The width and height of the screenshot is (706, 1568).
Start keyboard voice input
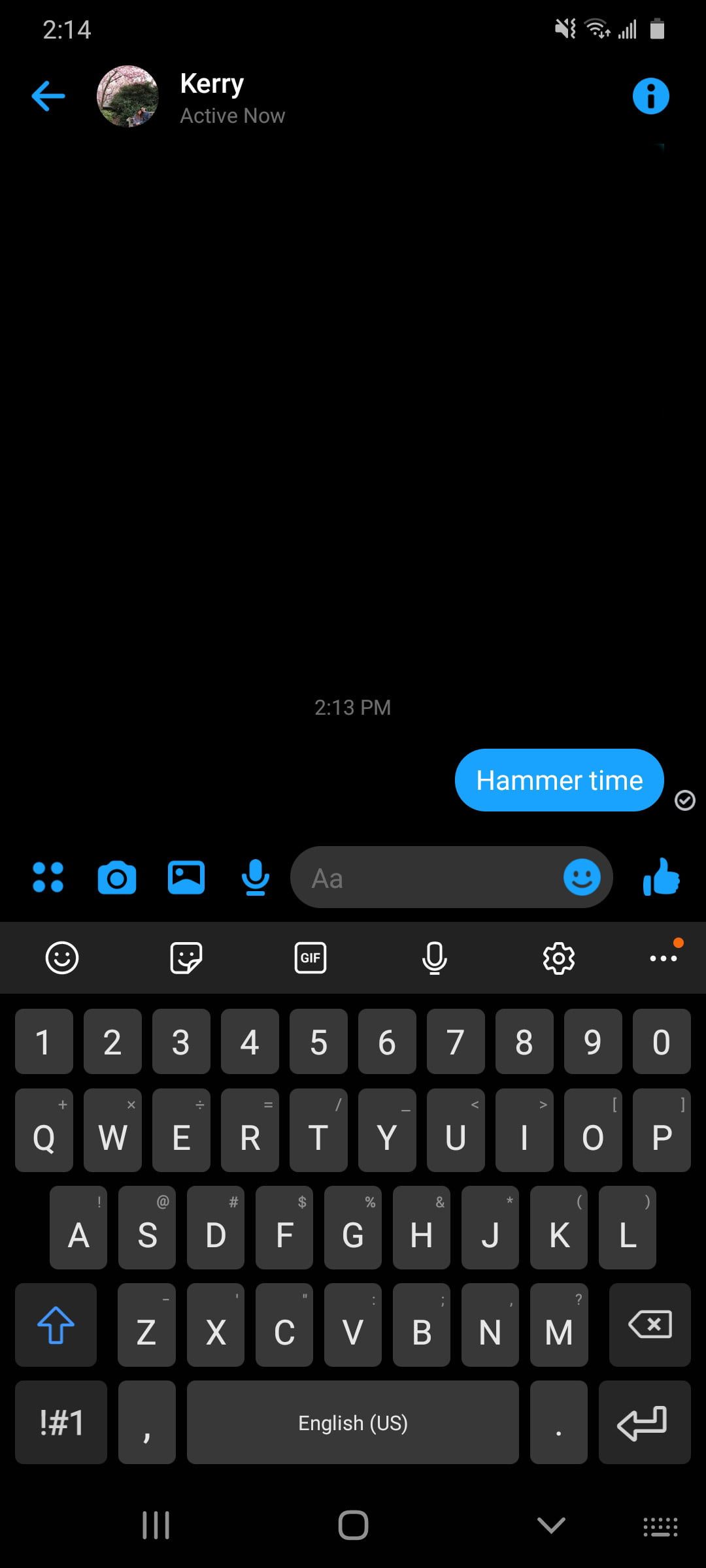point(435,958)
